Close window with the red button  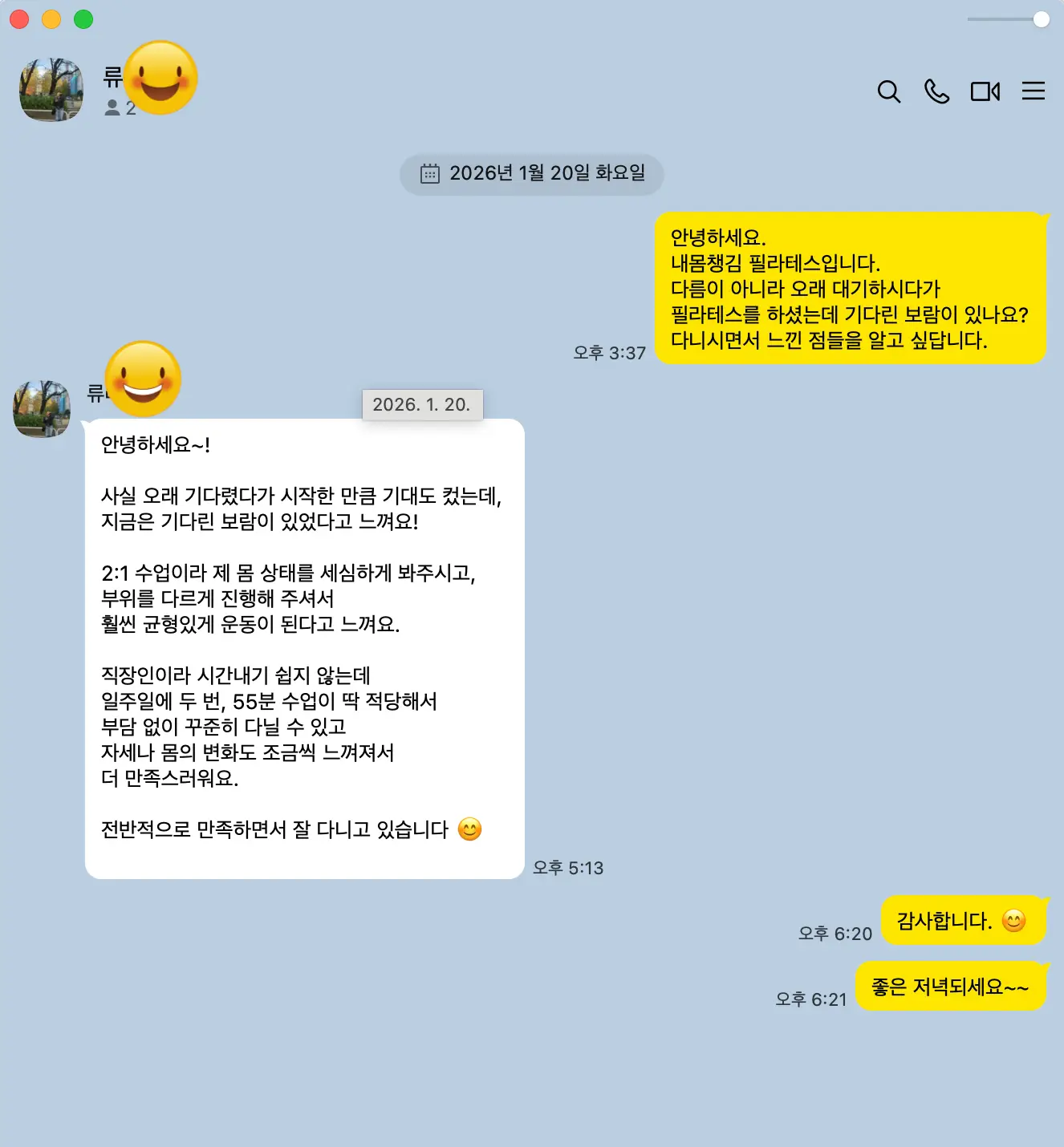(19, 19)
